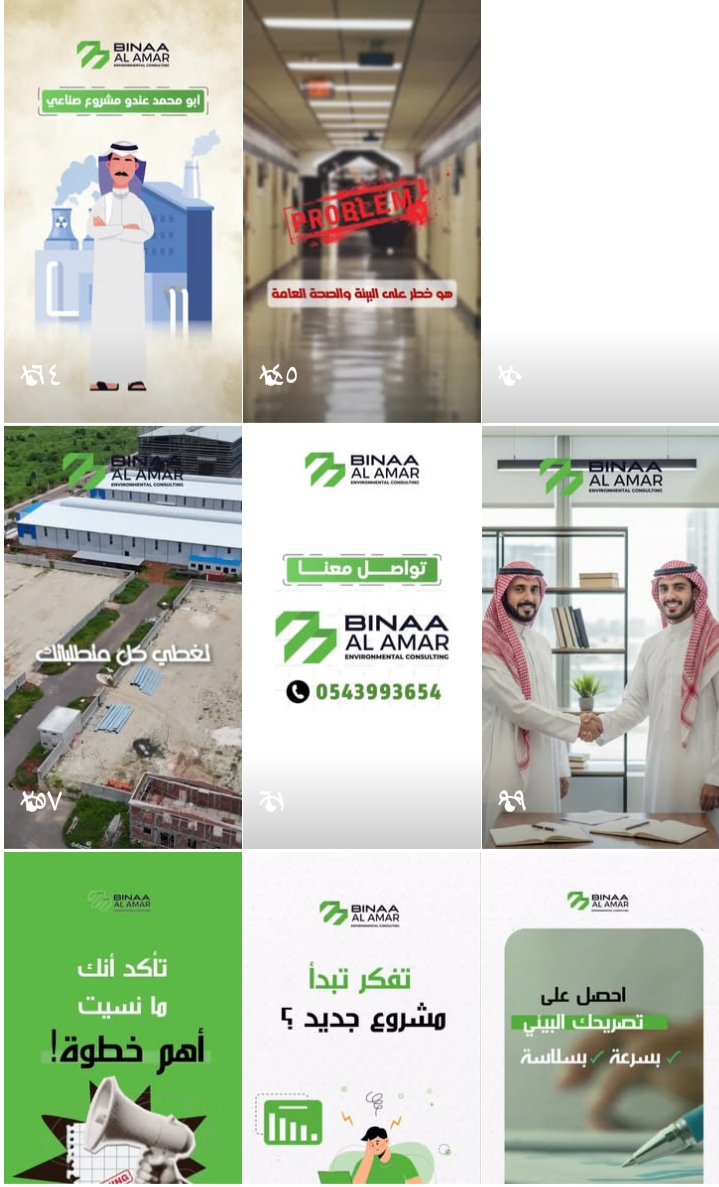Open the video of two men shaking hands
Screen dimensions: 719x1187
tap(600, 637)
